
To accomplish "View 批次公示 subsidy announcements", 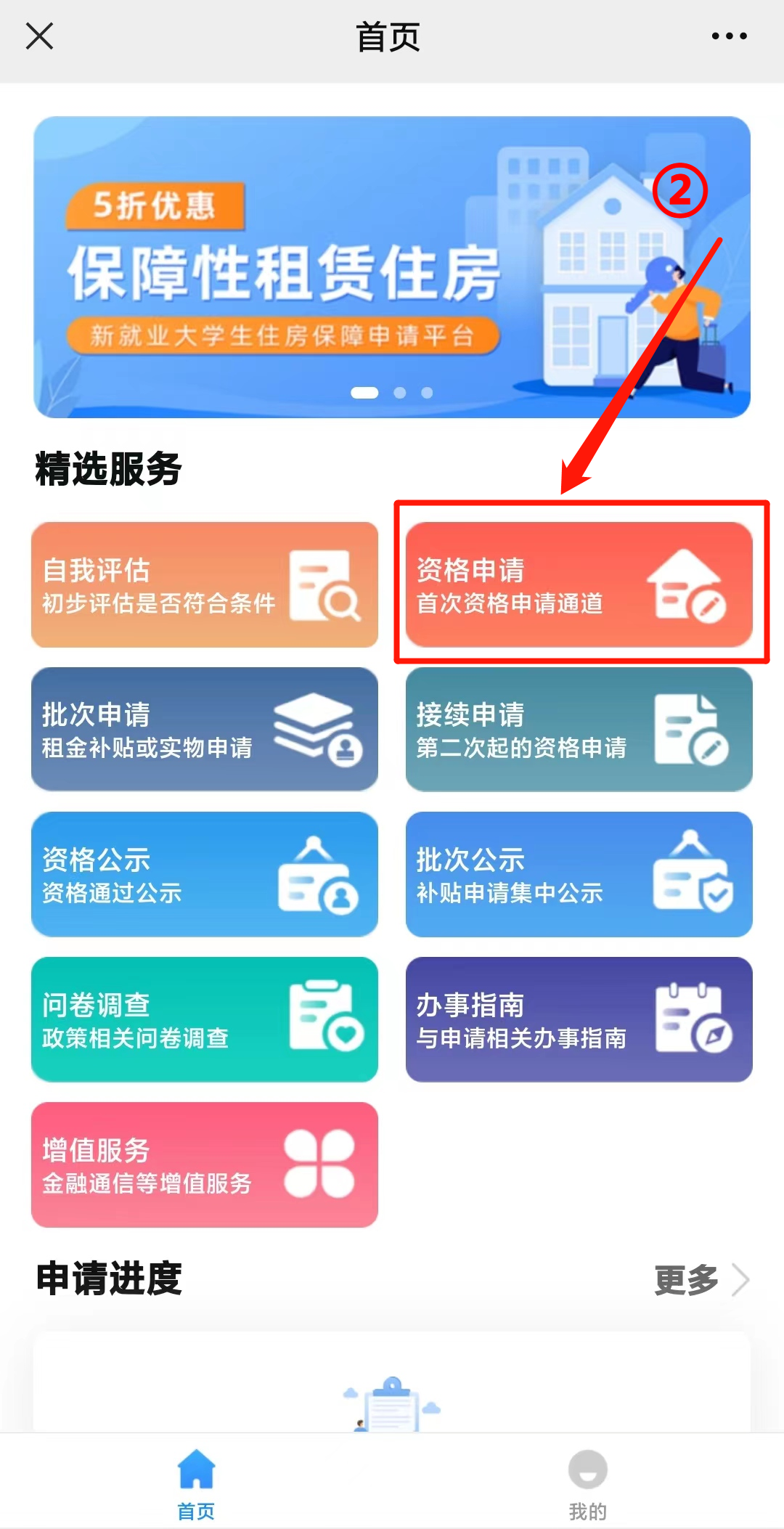I will click(x=579, y=874).
